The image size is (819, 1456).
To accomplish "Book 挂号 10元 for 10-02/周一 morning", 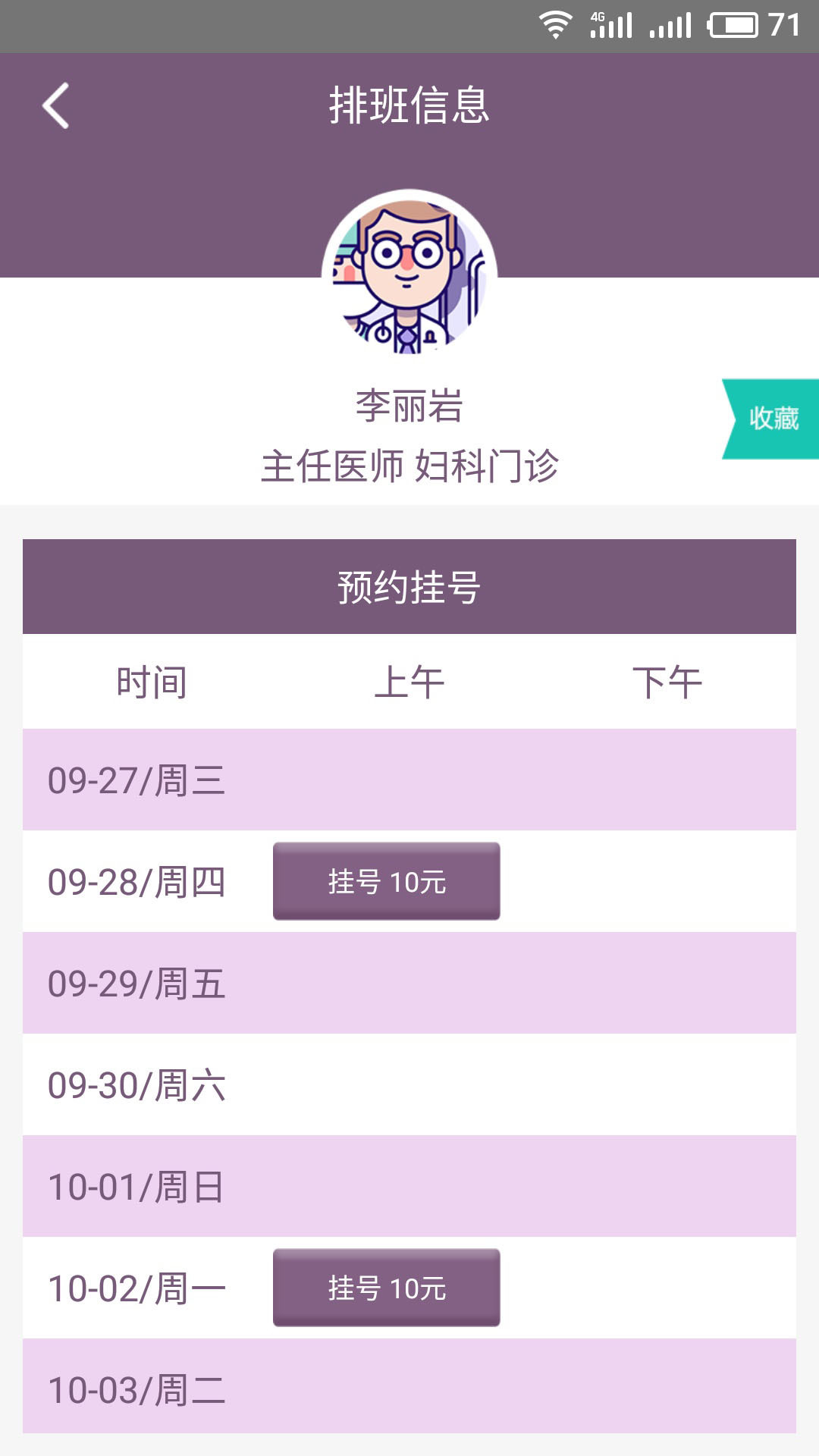I will coord(387,1287).
